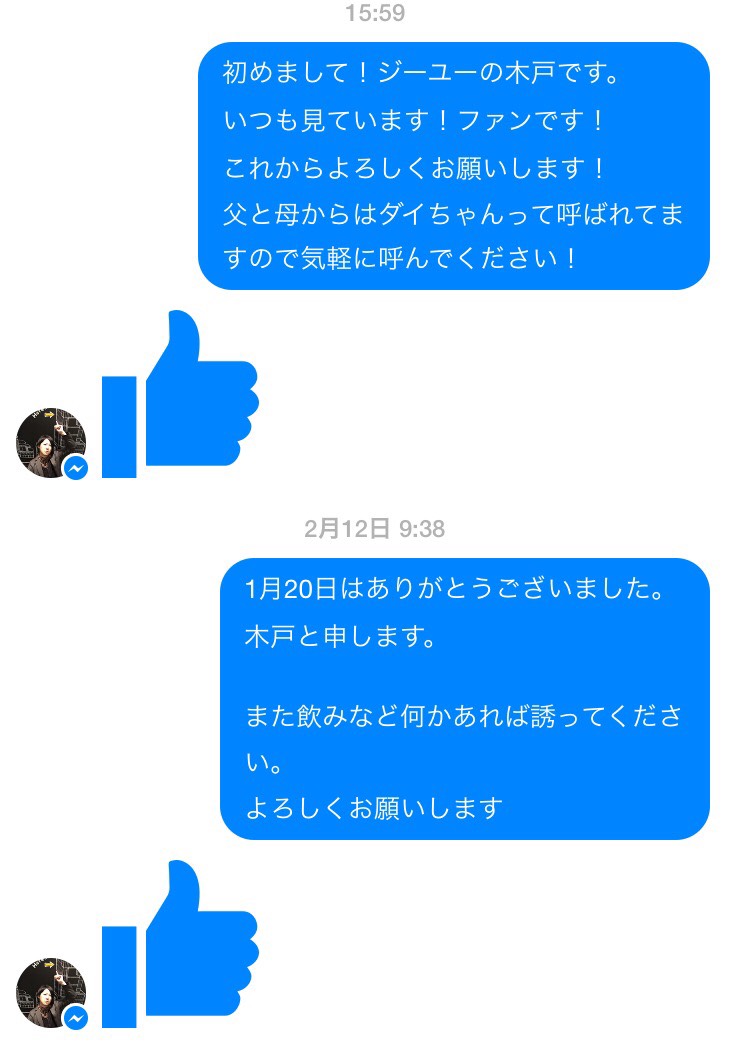Open the contact's avatar below the 2月12日 message
The width and height of the screenshot is (750, 1041).
point(50,991)
